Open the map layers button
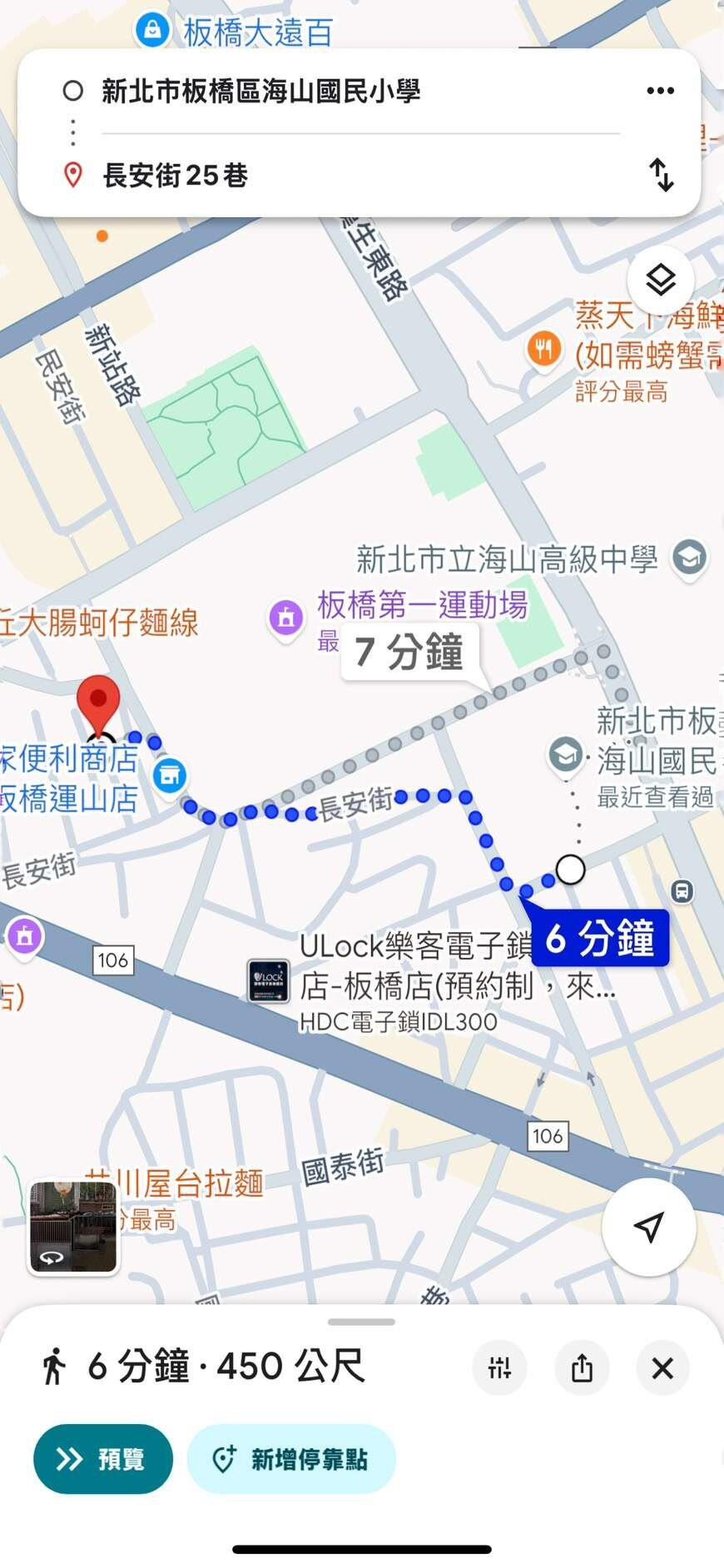This screenshot has width=724, height=1568. pyautogui.click(x=660, y=280)
